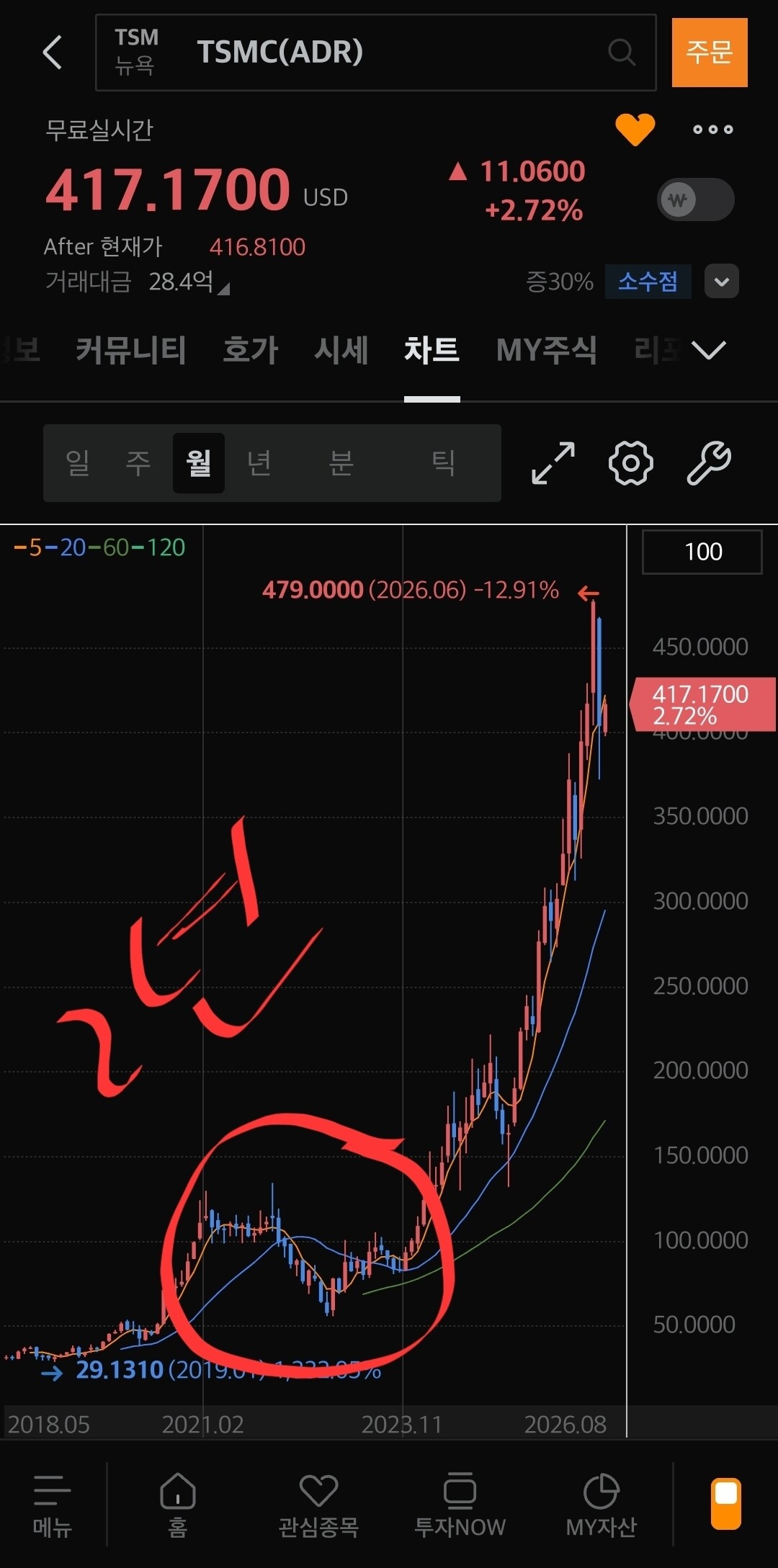This screenshot has height=1568, width=778.
Task: Switch to the 호가 tab
Action: pos(250,350)
